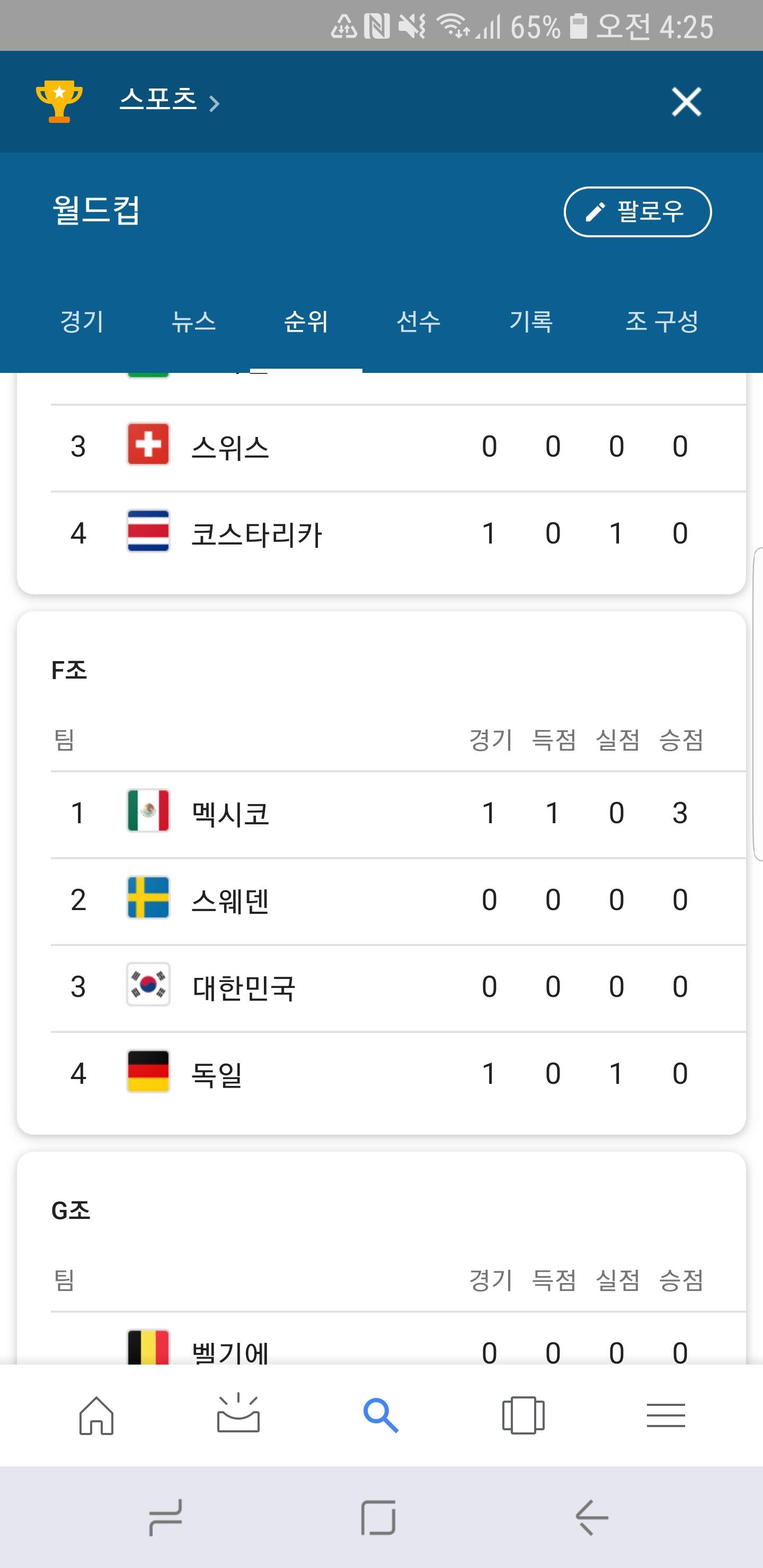This screenshot has height=1568, width=763.
Task: Tap the system back button
Action: [591, 1518]
